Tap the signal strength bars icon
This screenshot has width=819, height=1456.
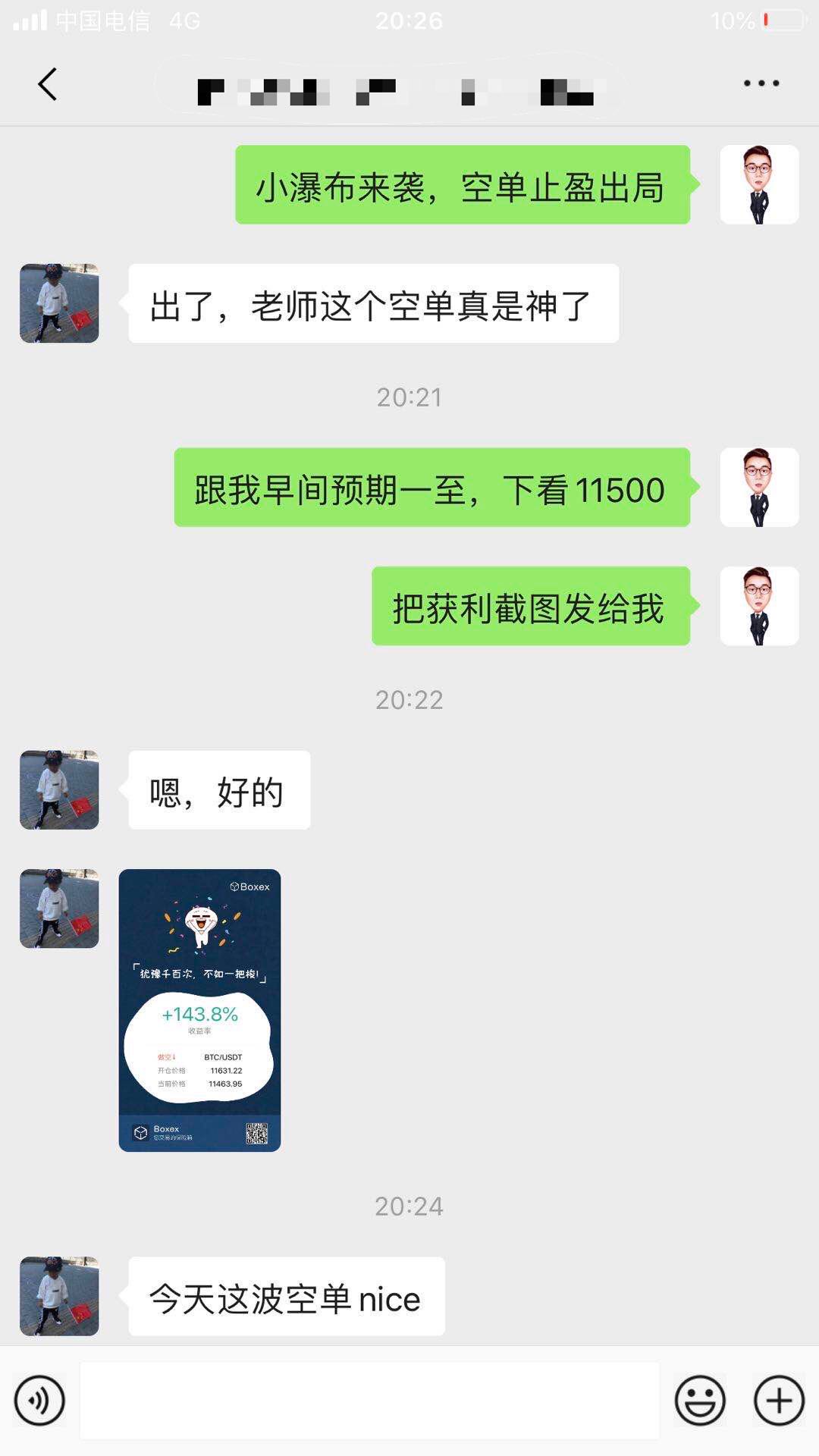click(28, 20)
